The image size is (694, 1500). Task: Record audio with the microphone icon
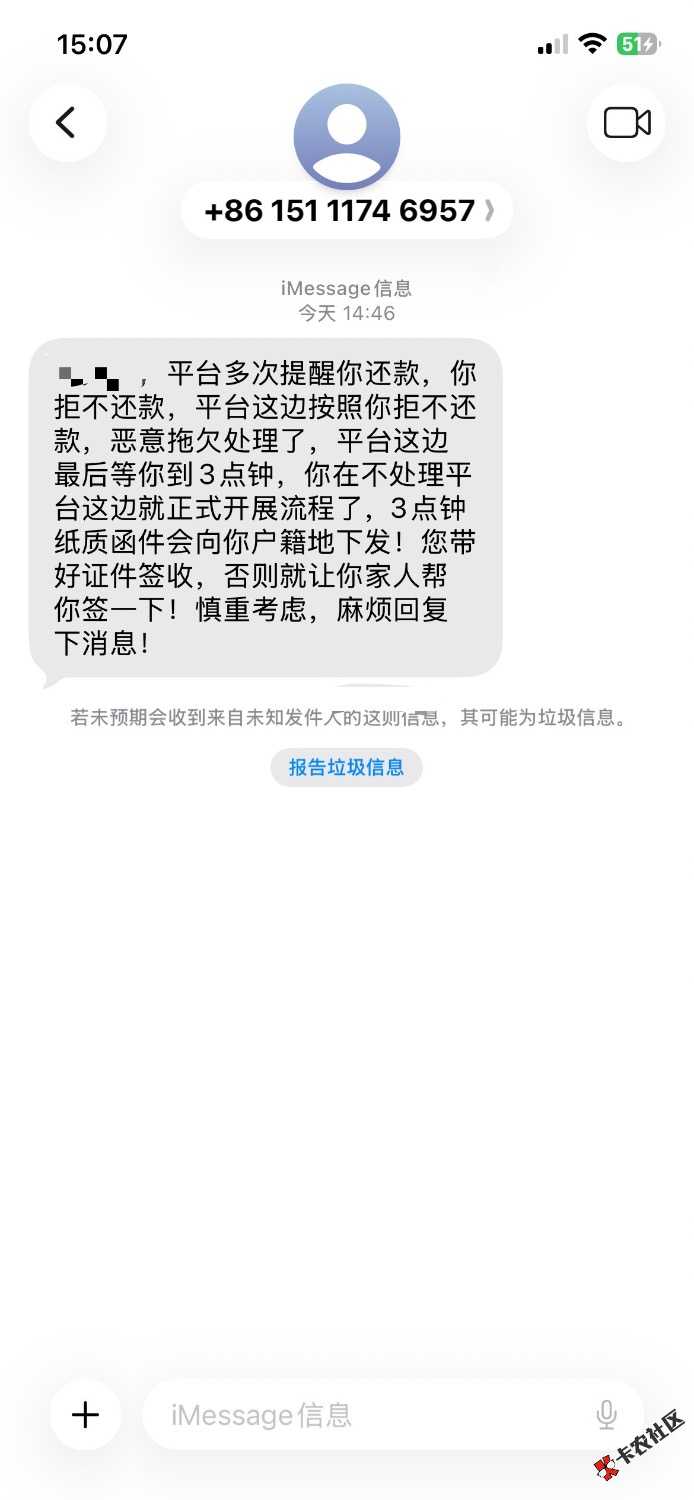click(606, 1415)
